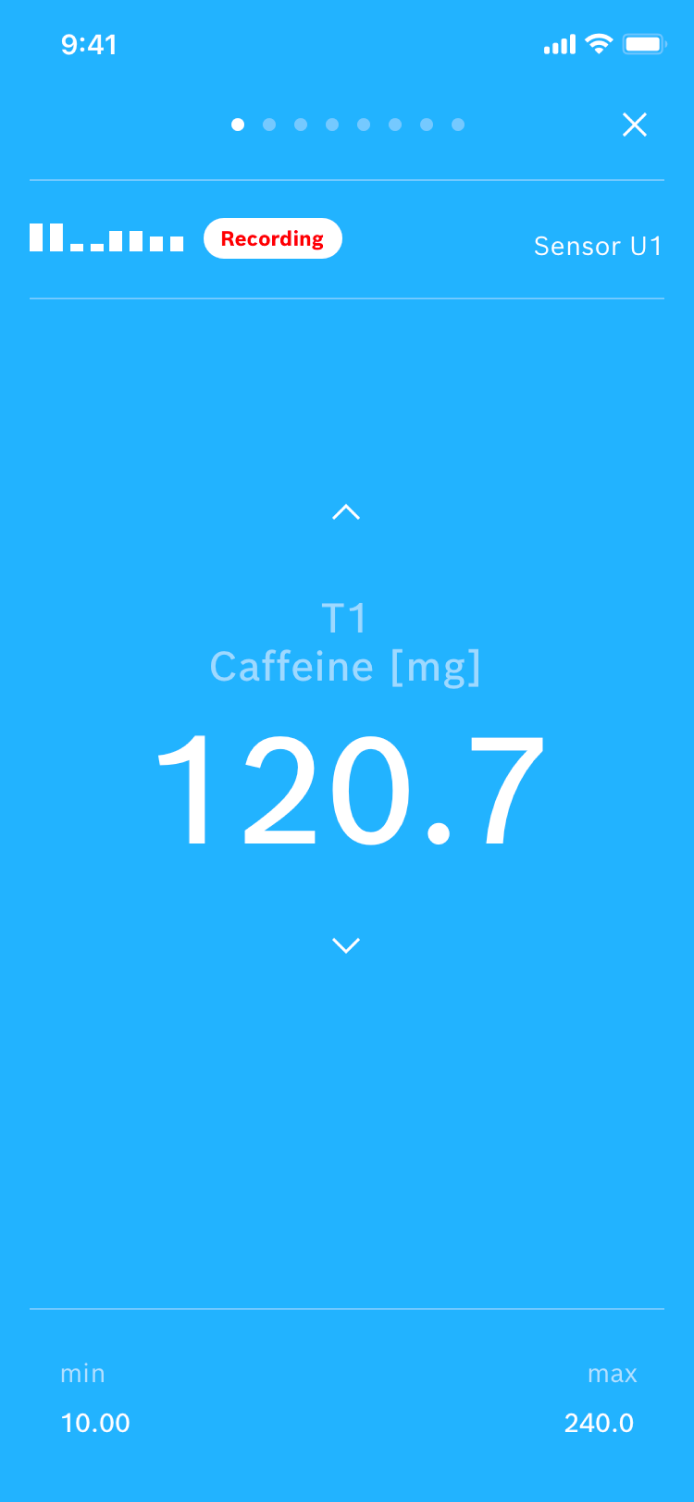Close the measurement view

(635, 125)
